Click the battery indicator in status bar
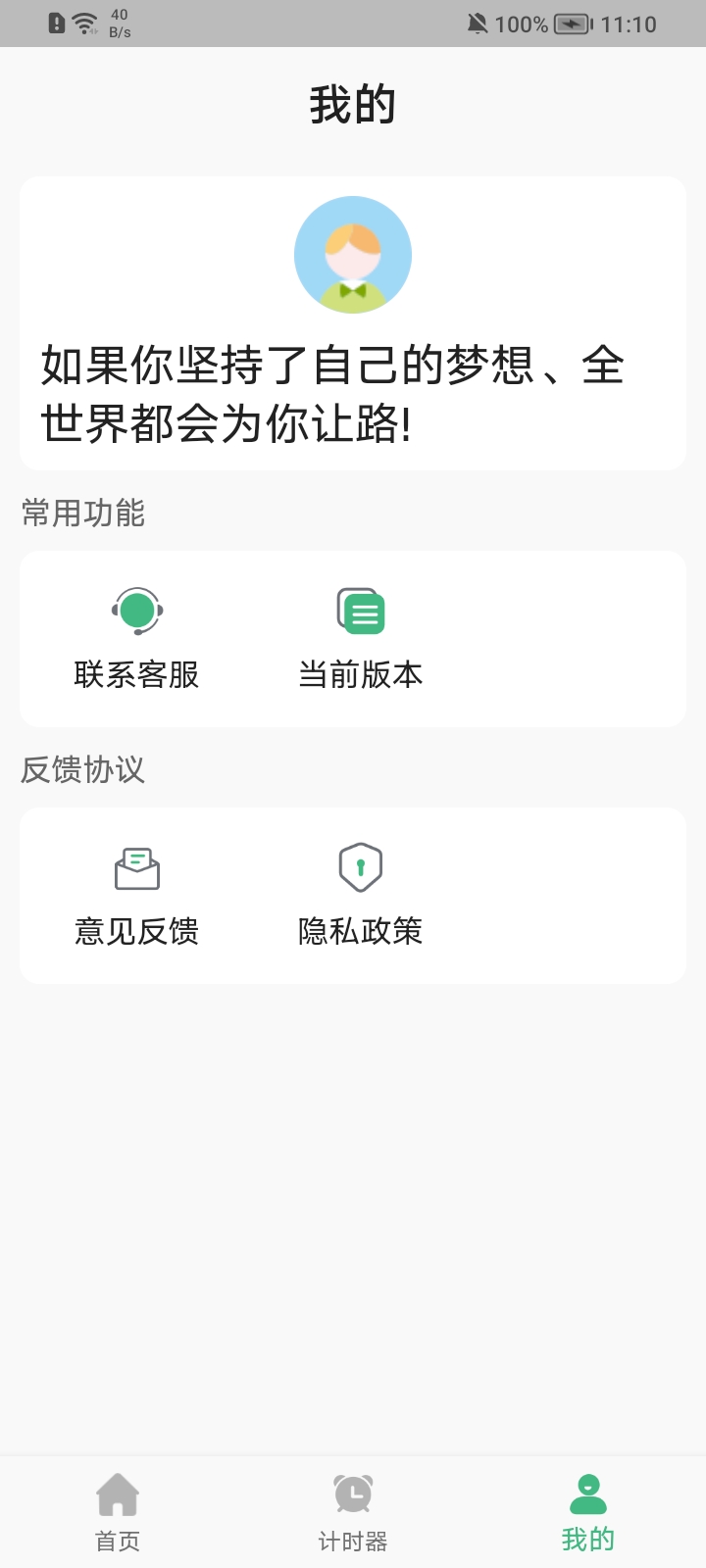The image size is (706, 1568). click(x=572, y=24)
